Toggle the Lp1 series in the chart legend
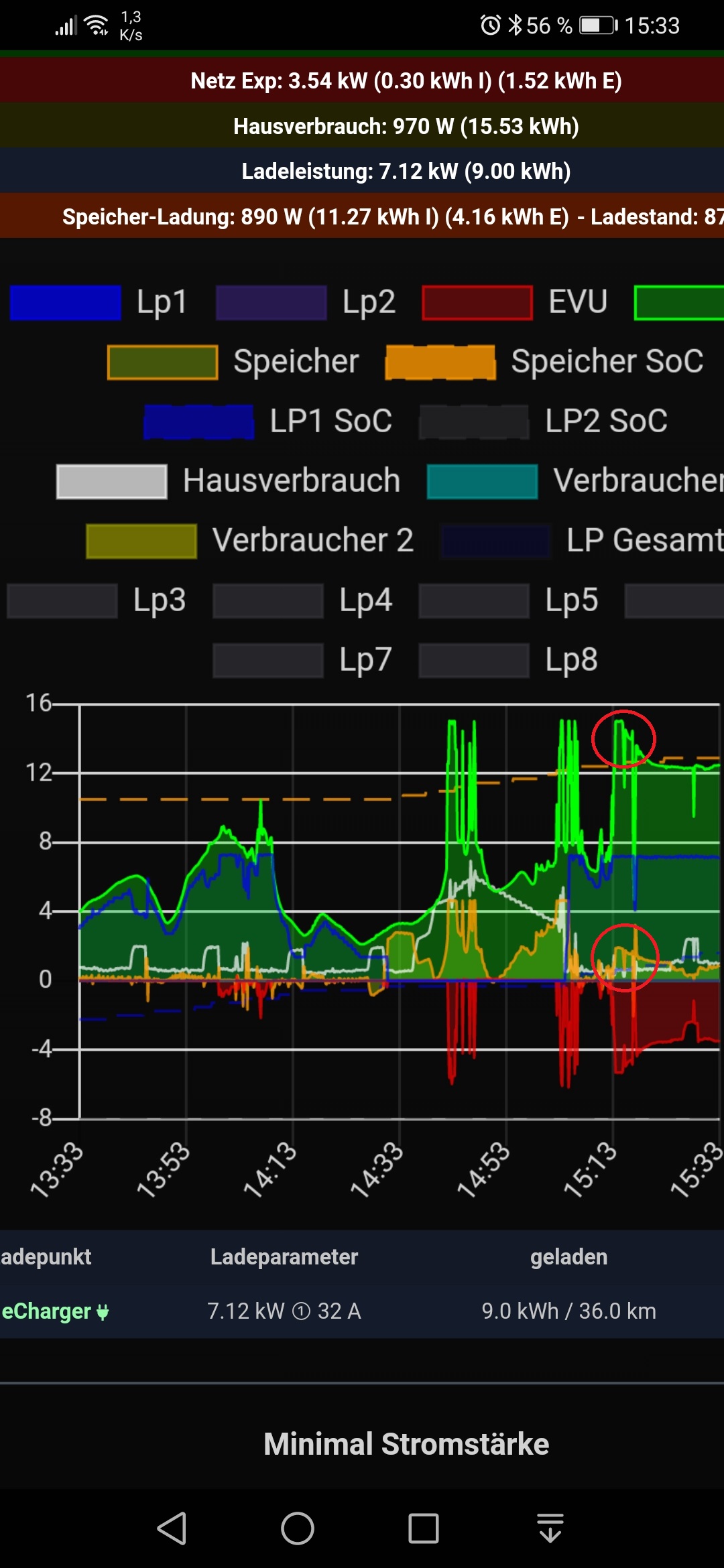This screenshot has width=724, height=1568. (99, 302)
